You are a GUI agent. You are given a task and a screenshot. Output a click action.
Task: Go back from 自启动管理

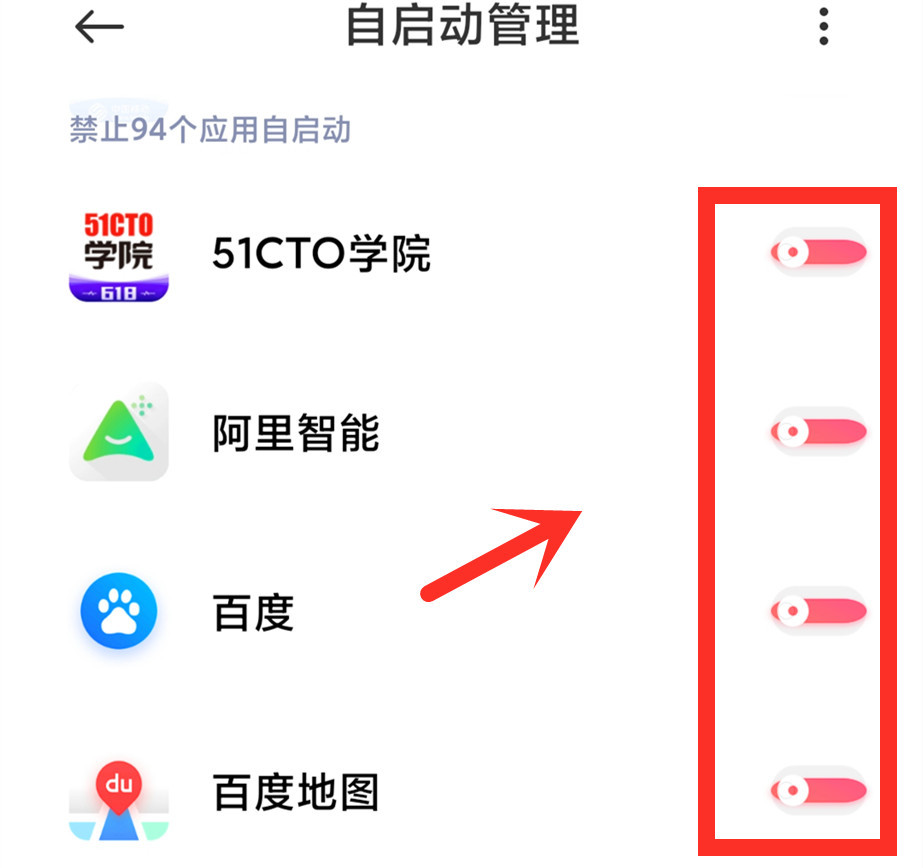coord(99,28)
